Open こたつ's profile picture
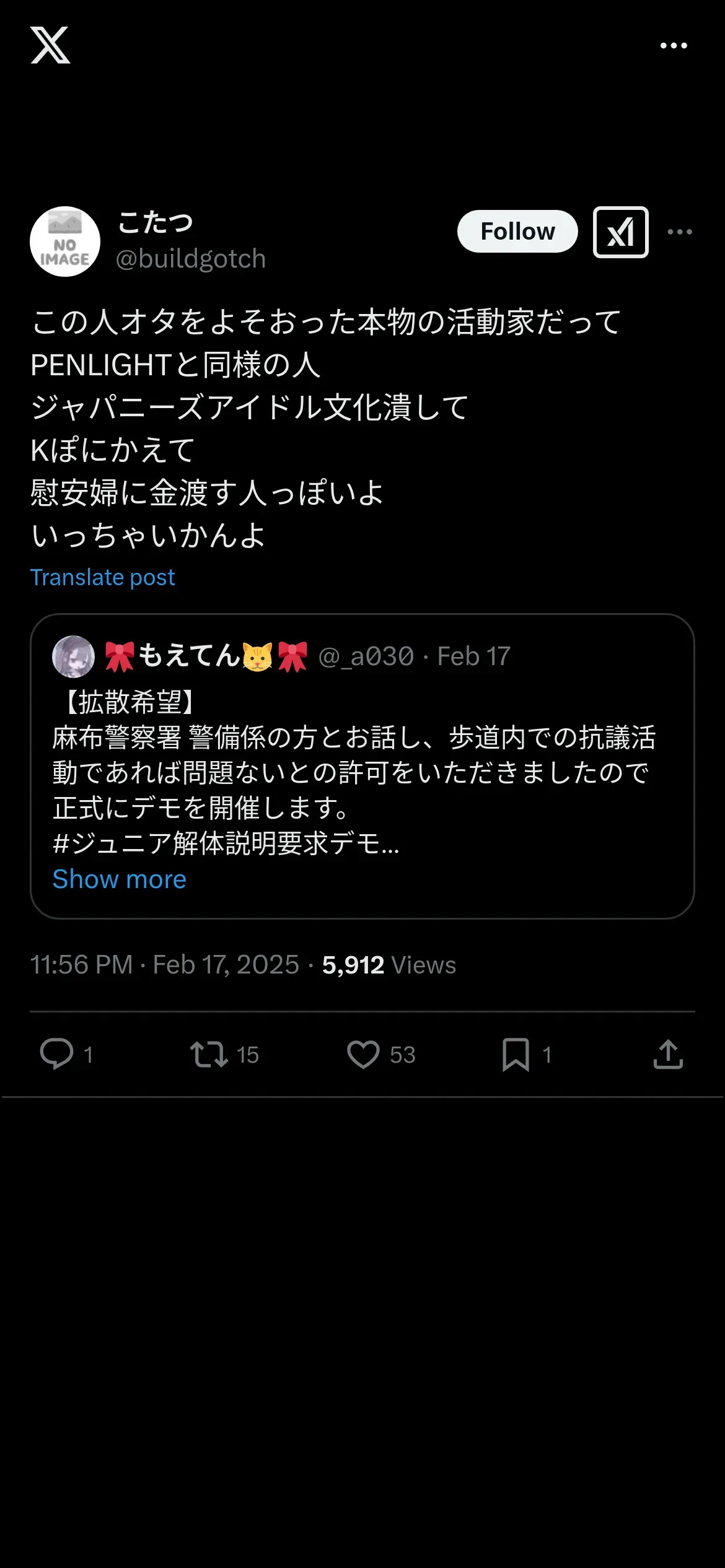Viewport: 725px width, 1568px height. point(65,242)
